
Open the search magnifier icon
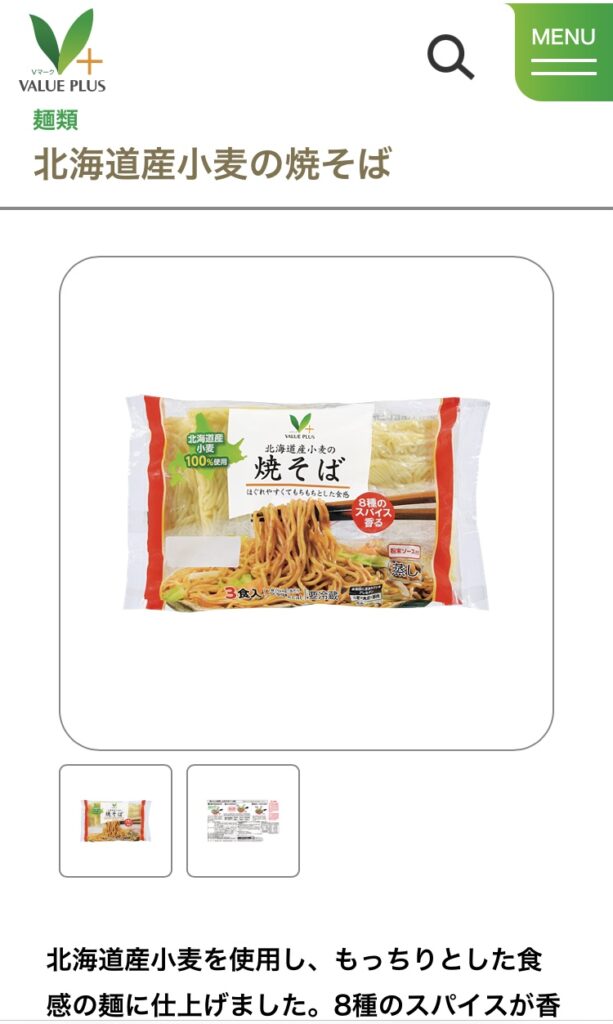450,57
